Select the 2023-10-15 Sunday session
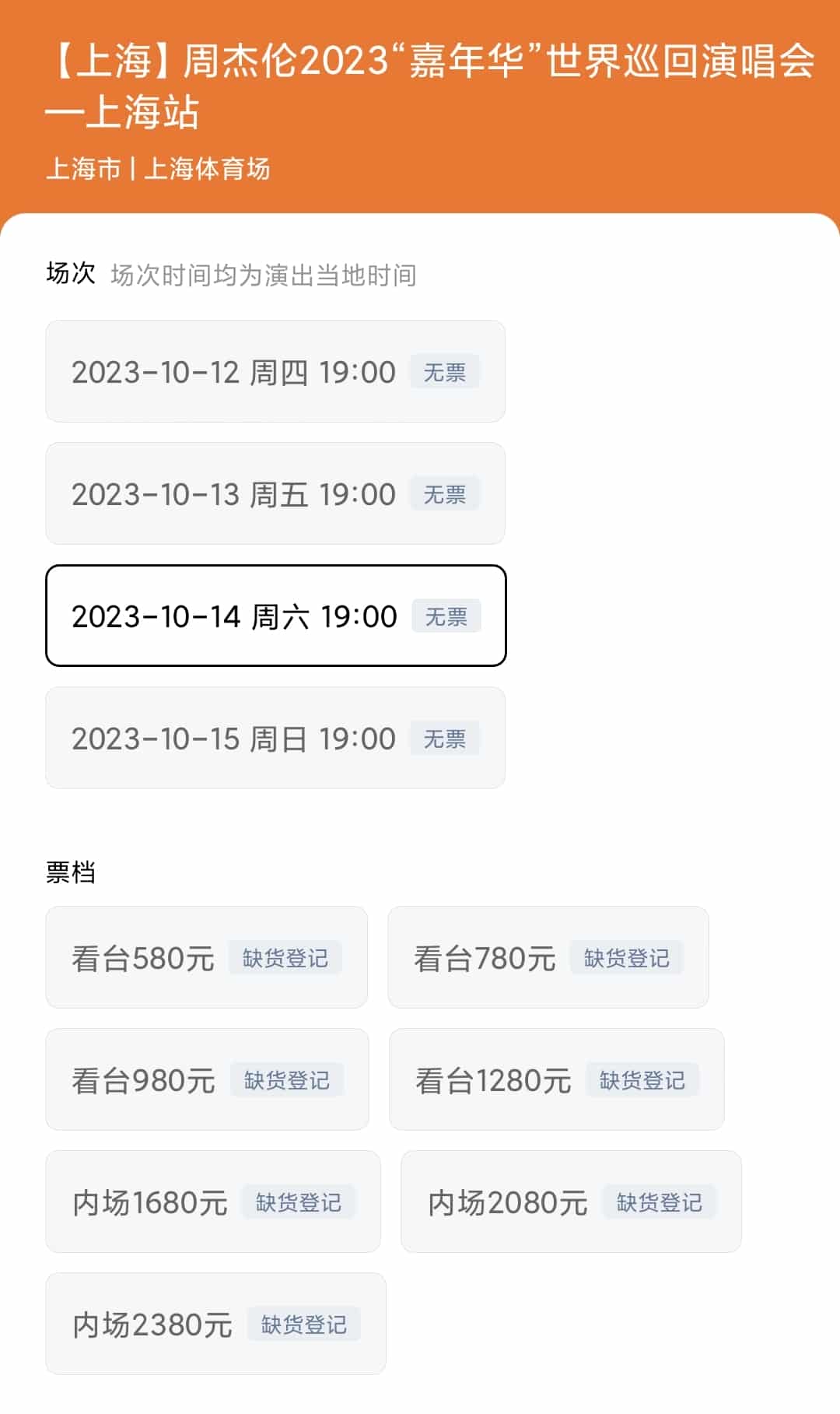The image size is (840, 1414). 275,738
